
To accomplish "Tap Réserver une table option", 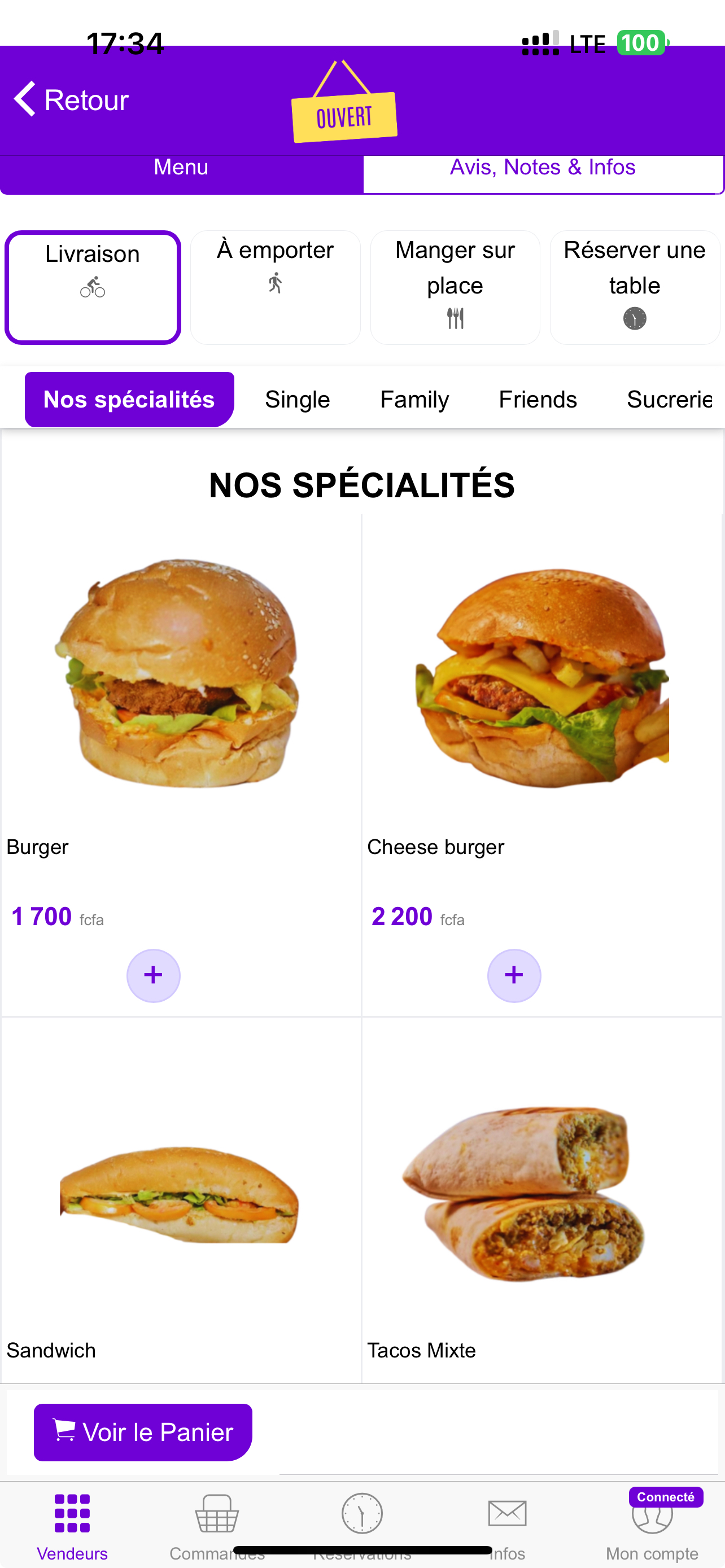I will coord(634,287).
